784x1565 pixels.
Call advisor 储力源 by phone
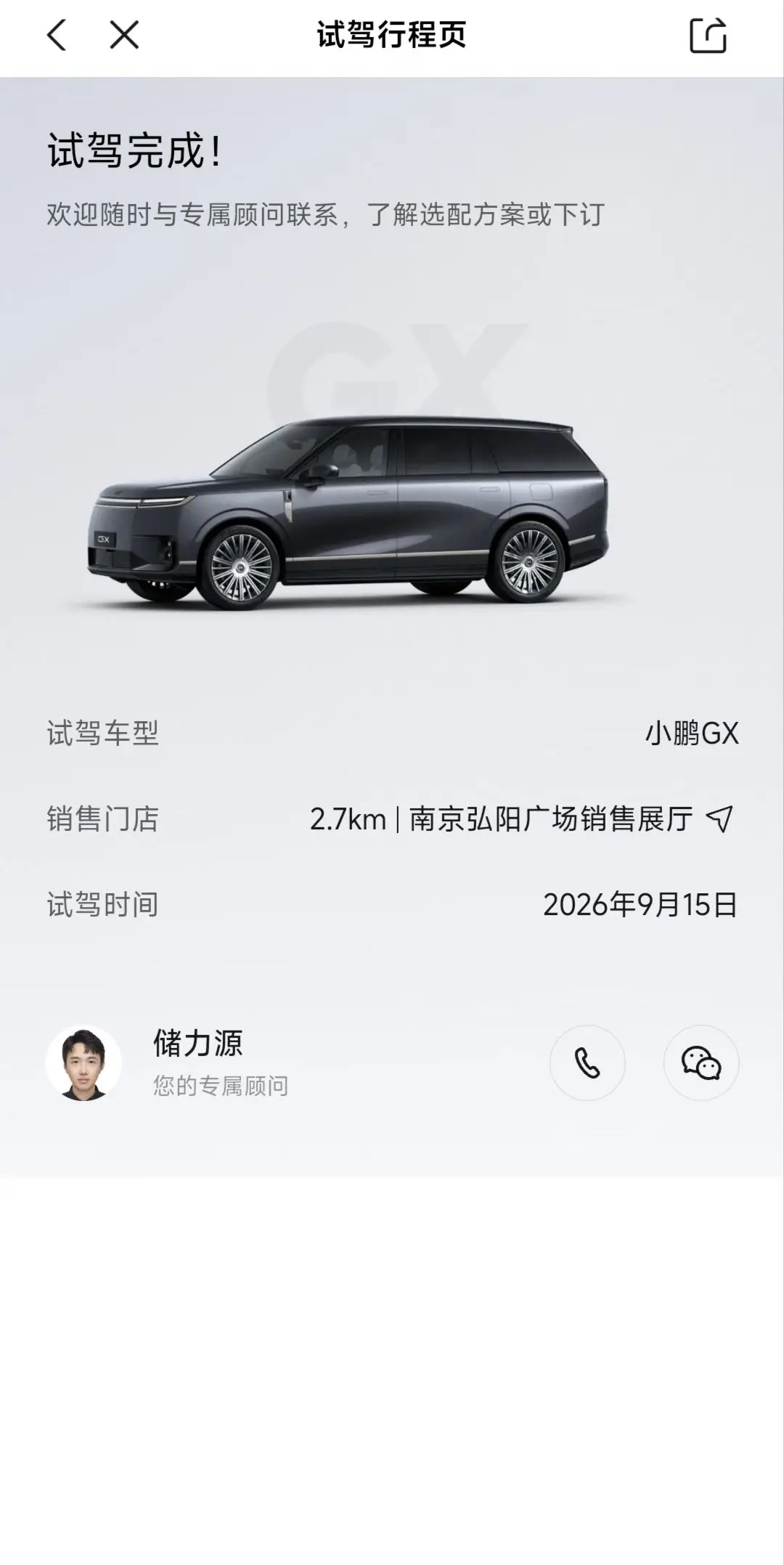click(x=587, y=1063)
